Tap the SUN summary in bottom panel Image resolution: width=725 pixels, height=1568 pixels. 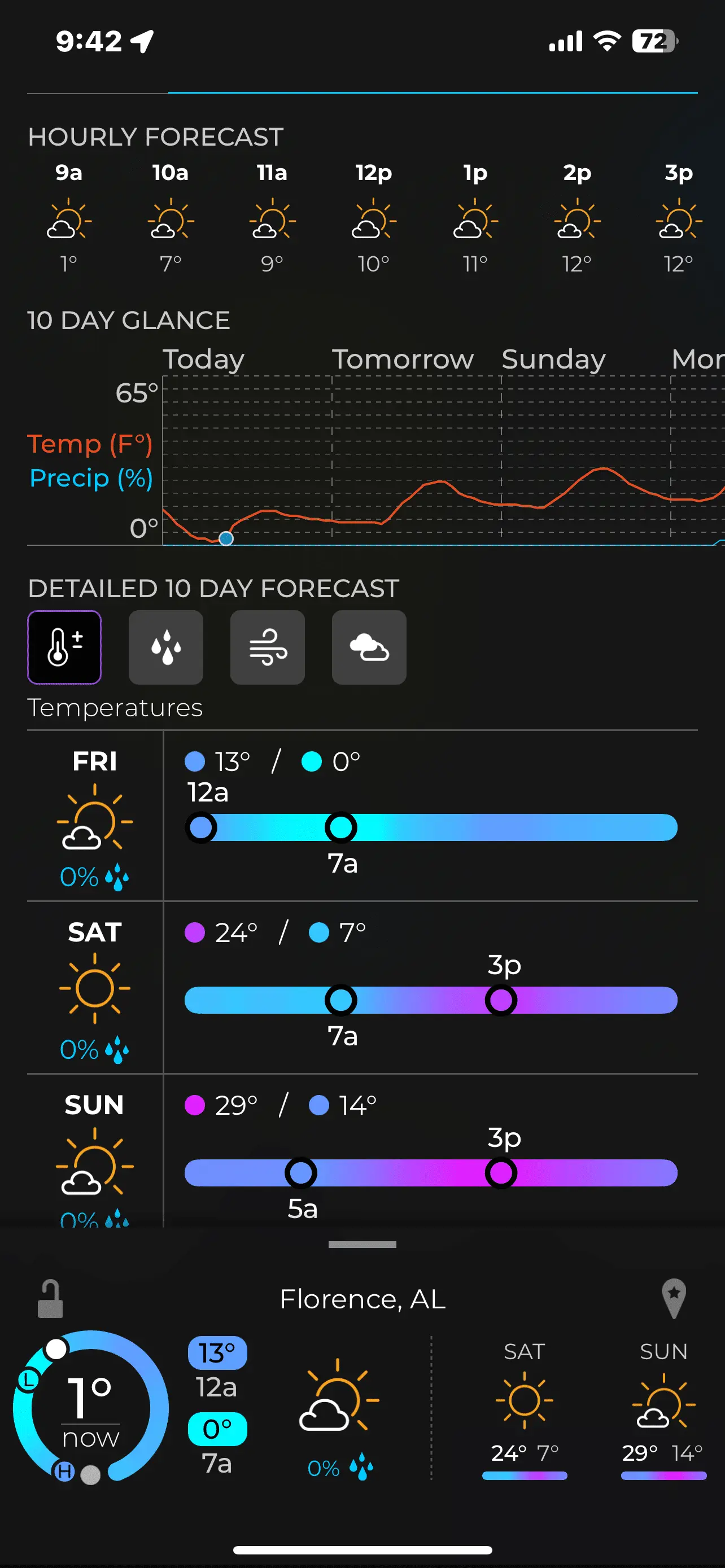click(x=663, y=1407)
